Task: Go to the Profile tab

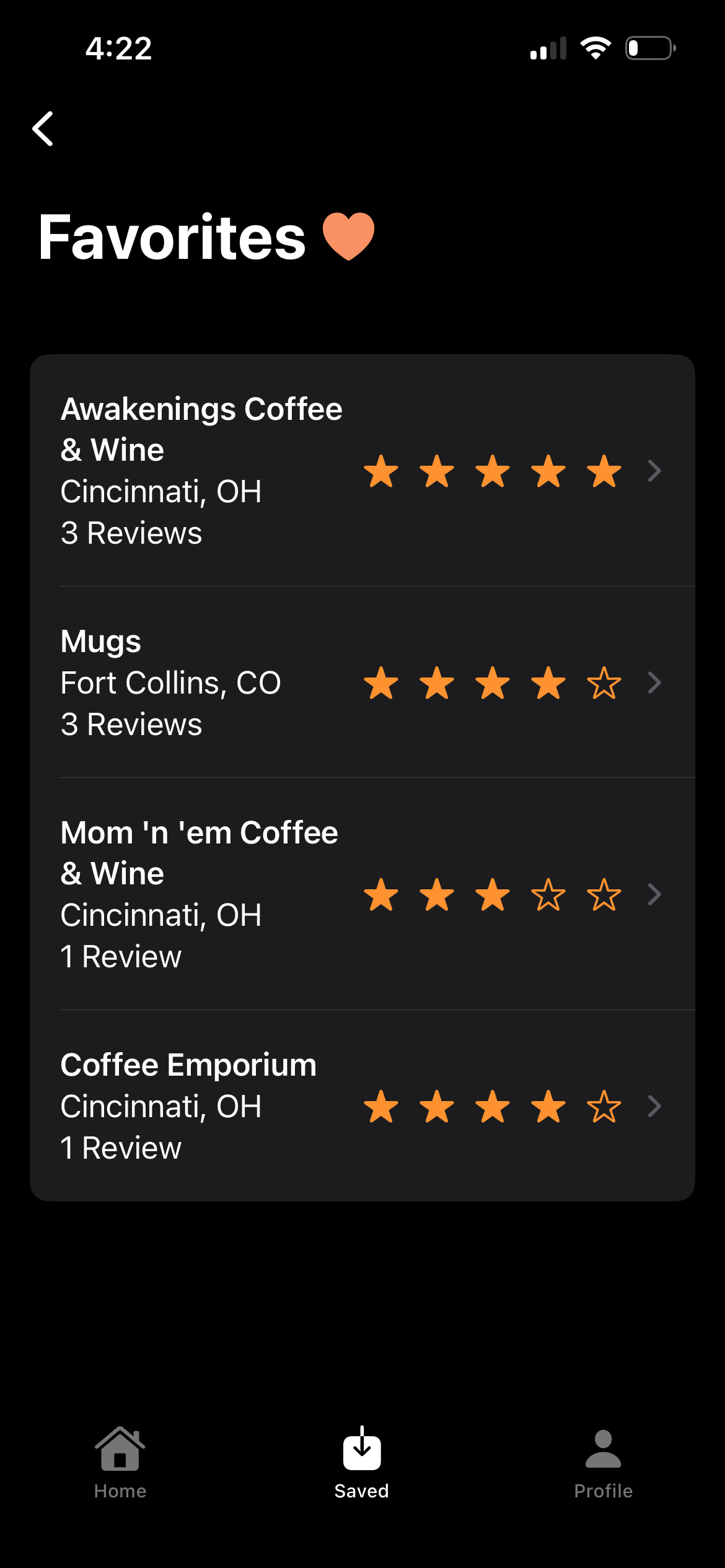Action: point(603,1463)
